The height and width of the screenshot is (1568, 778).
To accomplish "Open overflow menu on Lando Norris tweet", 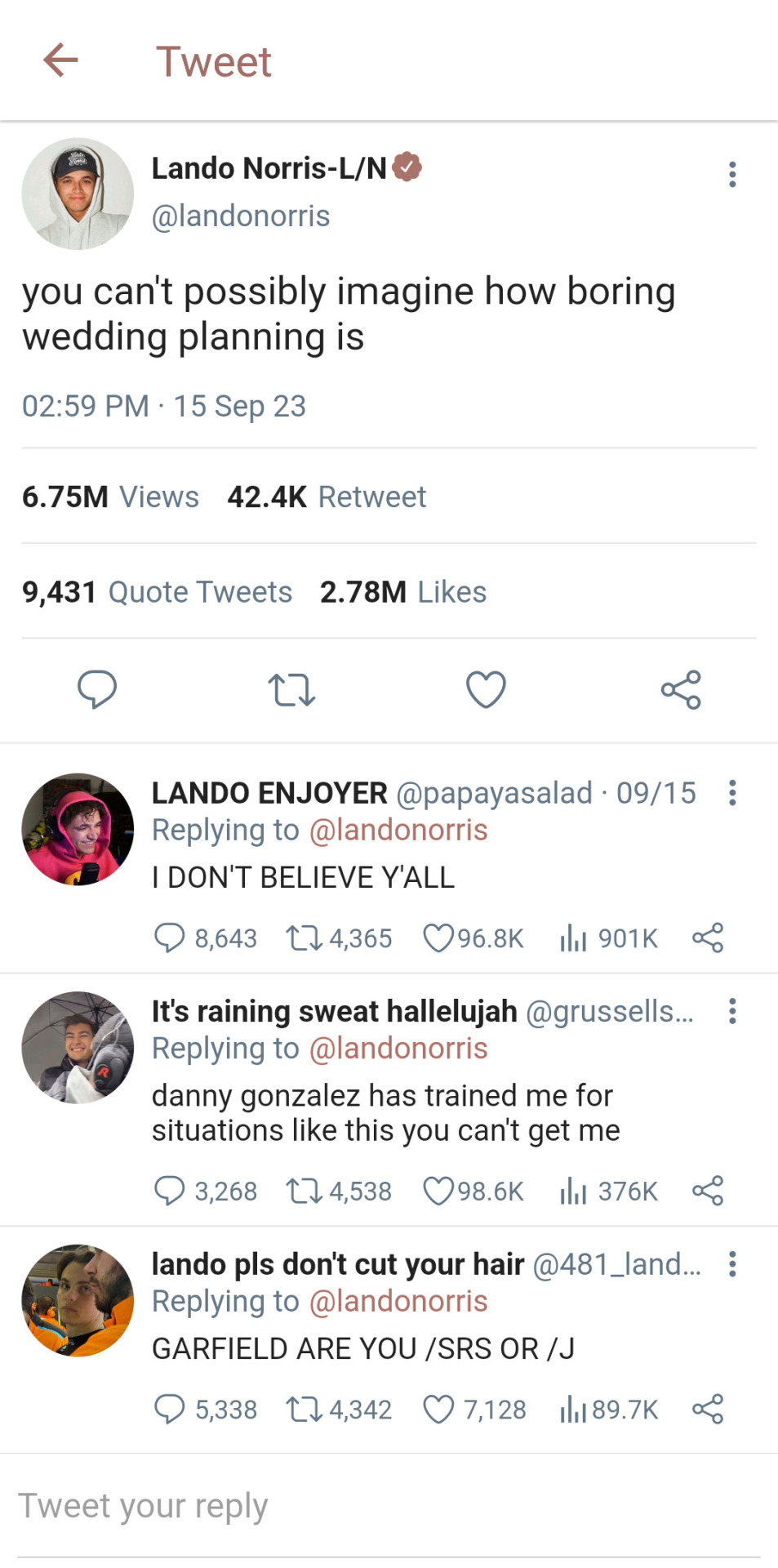I will (732, 174).
